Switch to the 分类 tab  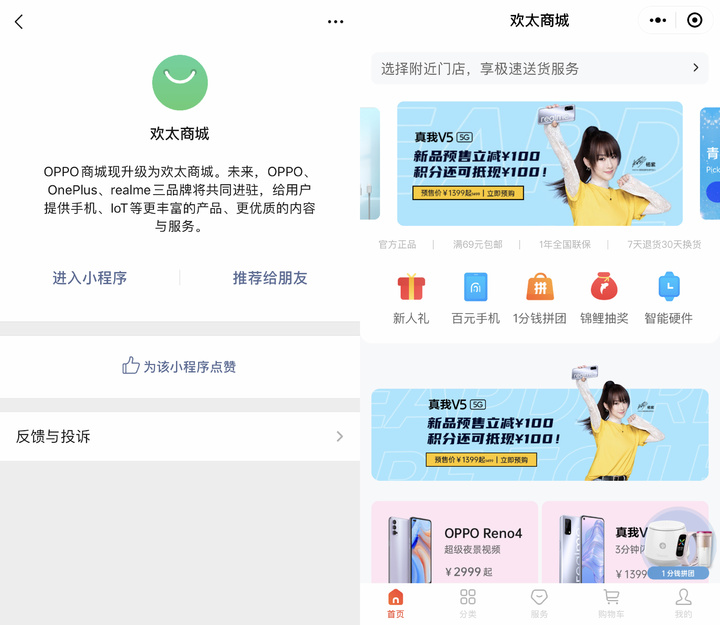468,603
